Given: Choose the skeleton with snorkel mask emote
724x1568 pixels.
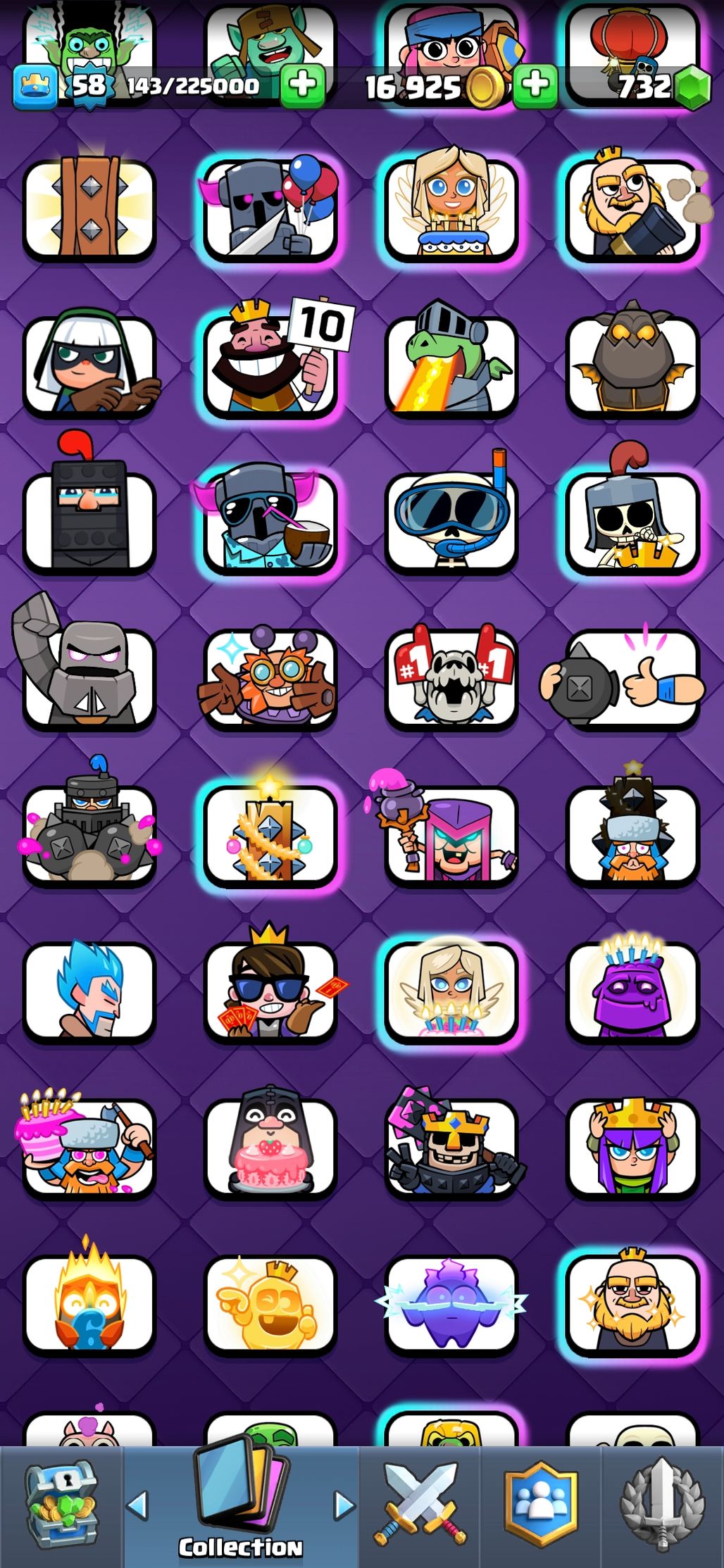Looking at the screenshot, I should [451, 519].
